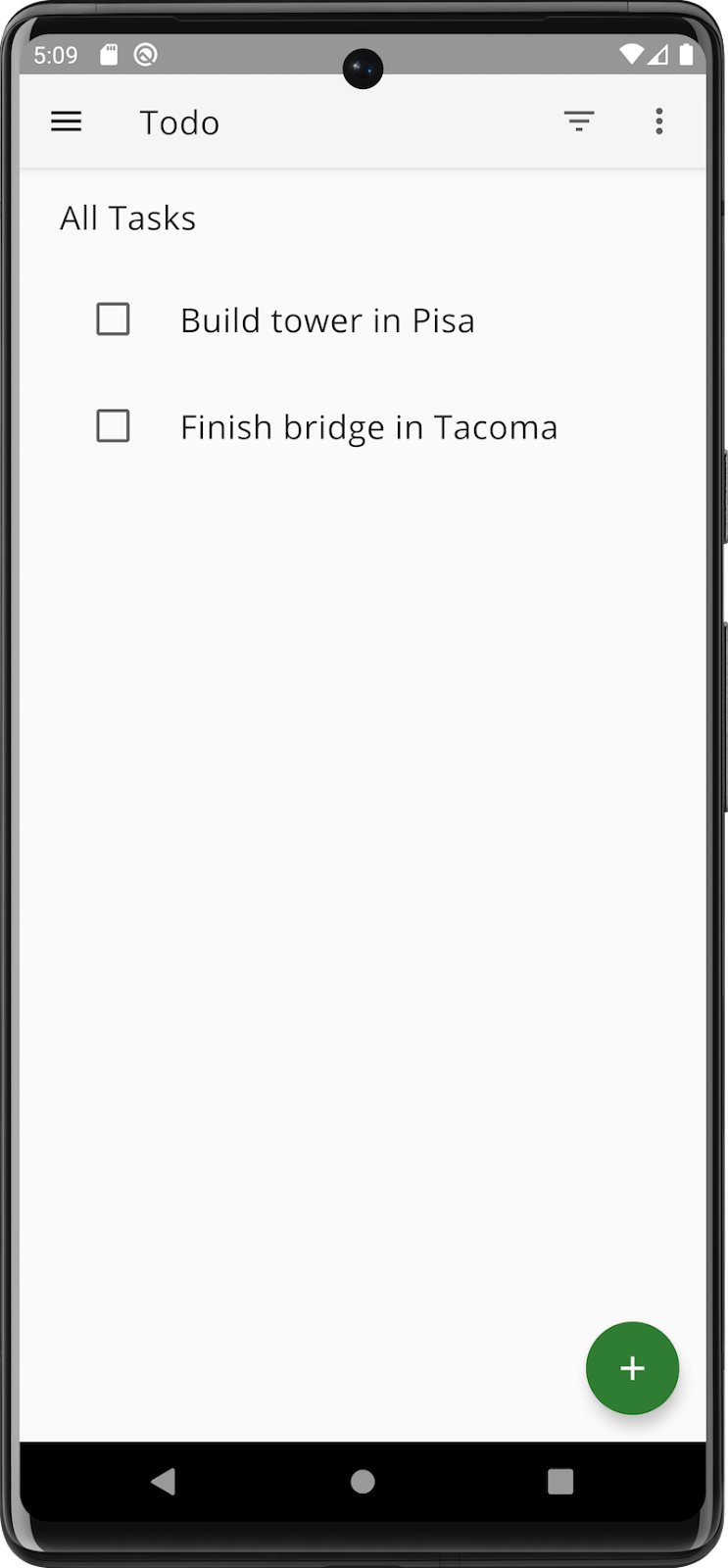Mark Finish bridge in Tacoma as done

click(x=113, y=425)
